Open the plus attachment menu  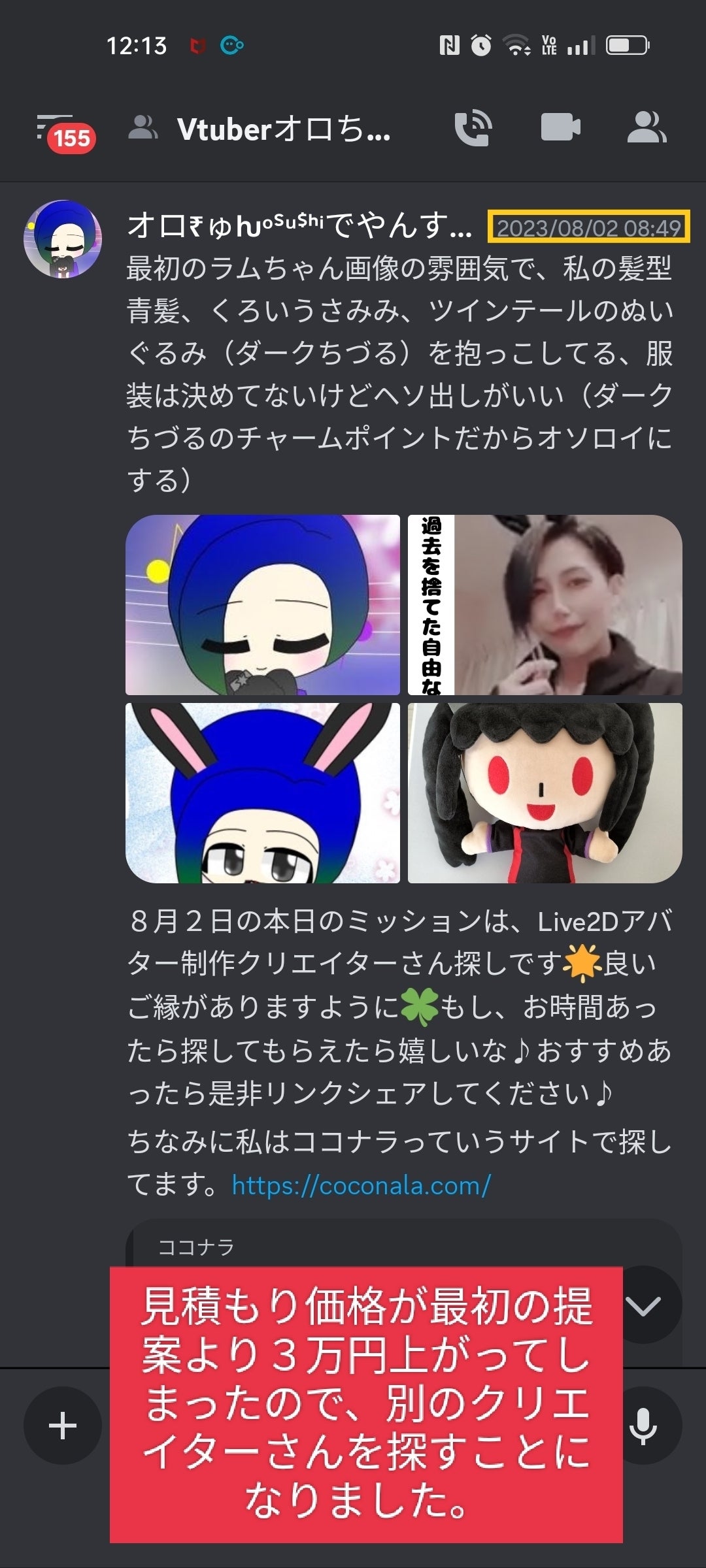pyautogui.click(x=63, y=1425)
